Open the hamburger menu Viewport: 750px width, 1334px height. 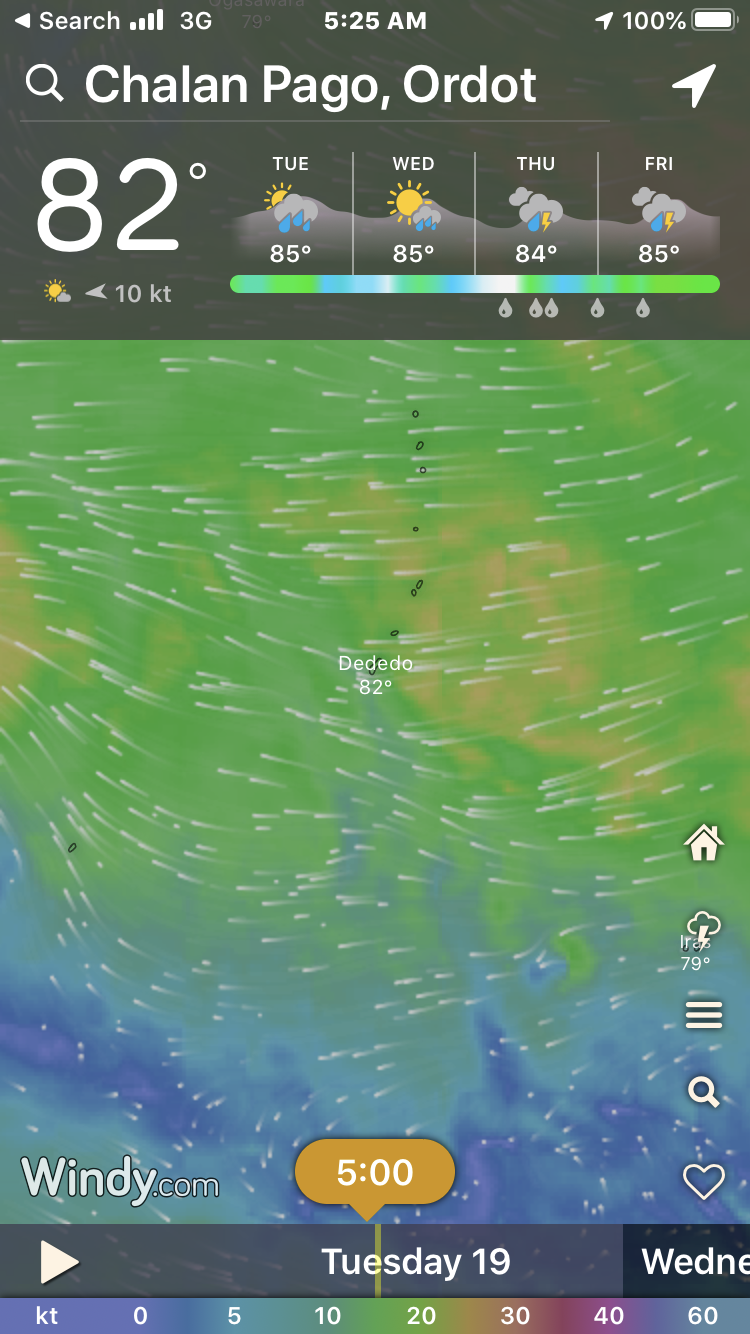click(703, 1016)
